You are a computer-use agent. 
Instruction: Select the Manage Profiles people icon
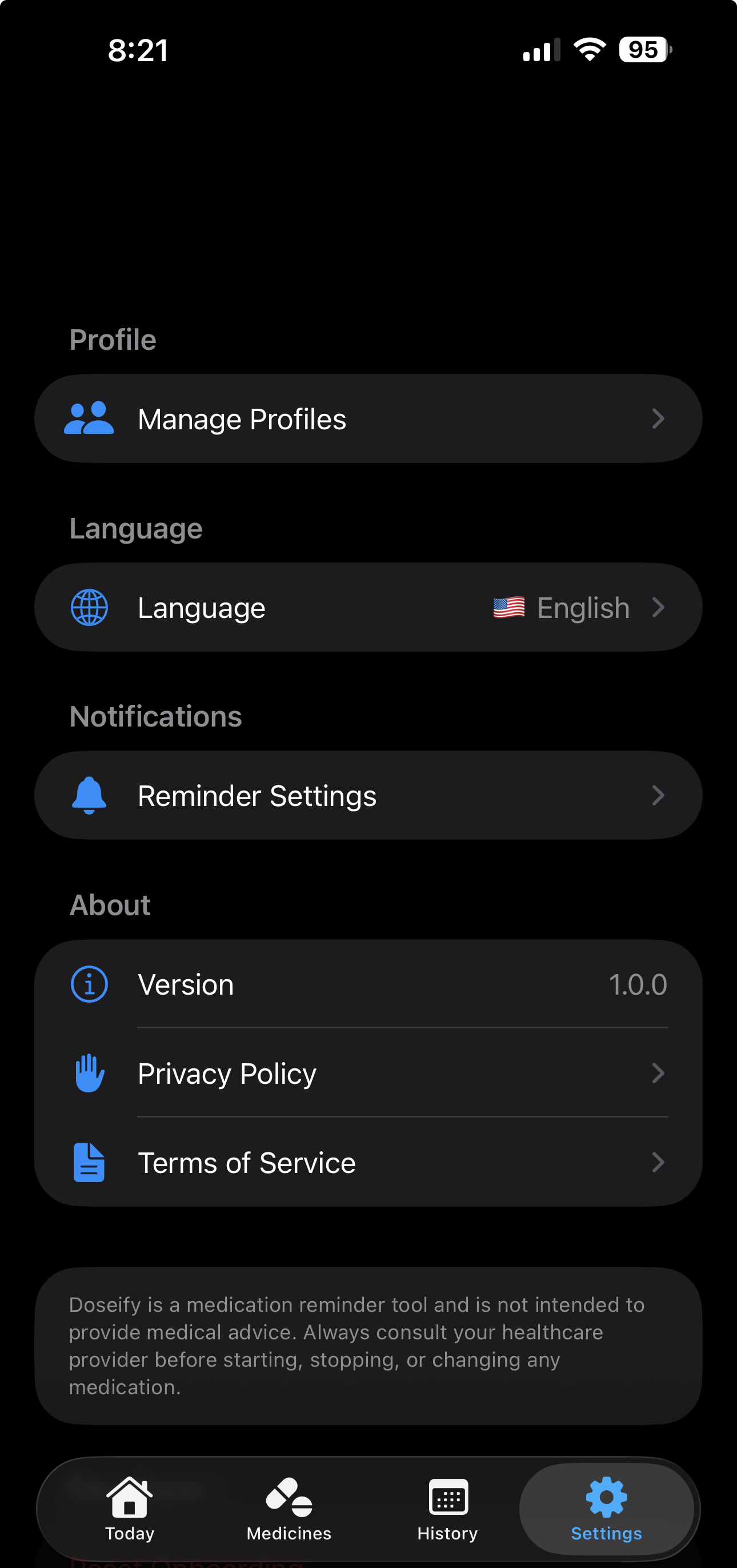pos(89,418)
